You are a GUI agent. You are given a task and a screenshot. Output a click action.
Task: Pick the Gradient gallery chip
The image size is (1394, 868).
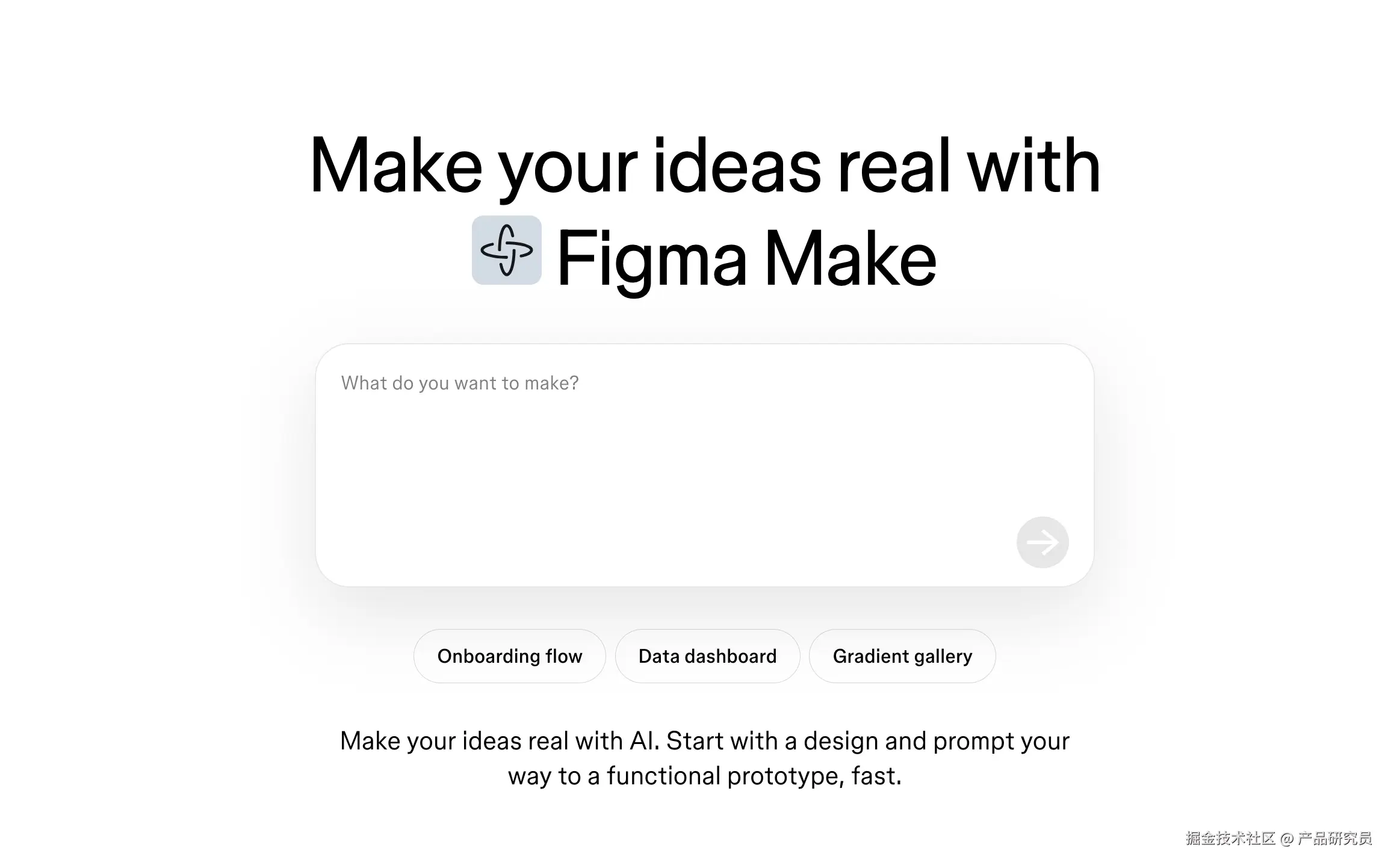tap(902, 656)
